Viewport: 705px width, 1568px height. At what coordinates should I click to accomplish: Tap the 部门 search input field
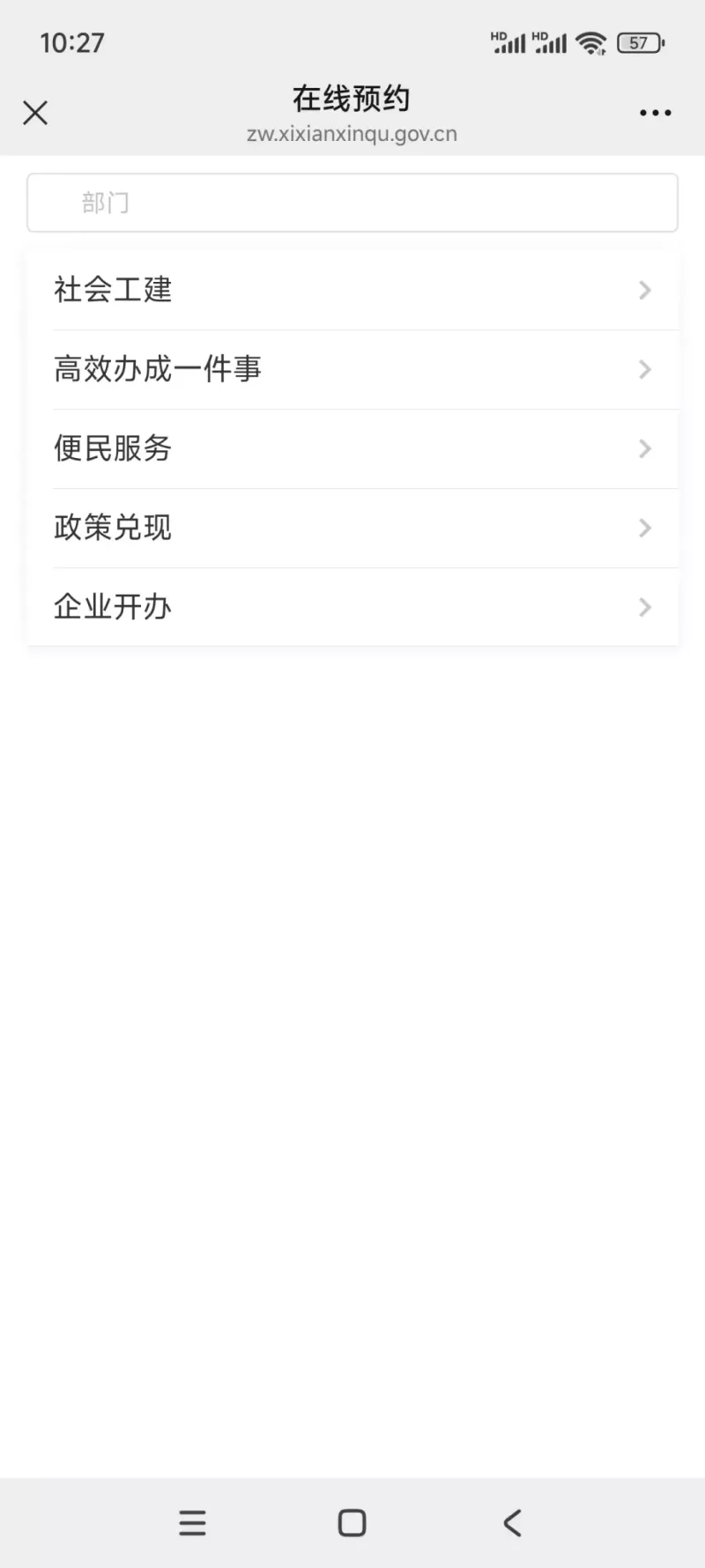coord(352,203)
